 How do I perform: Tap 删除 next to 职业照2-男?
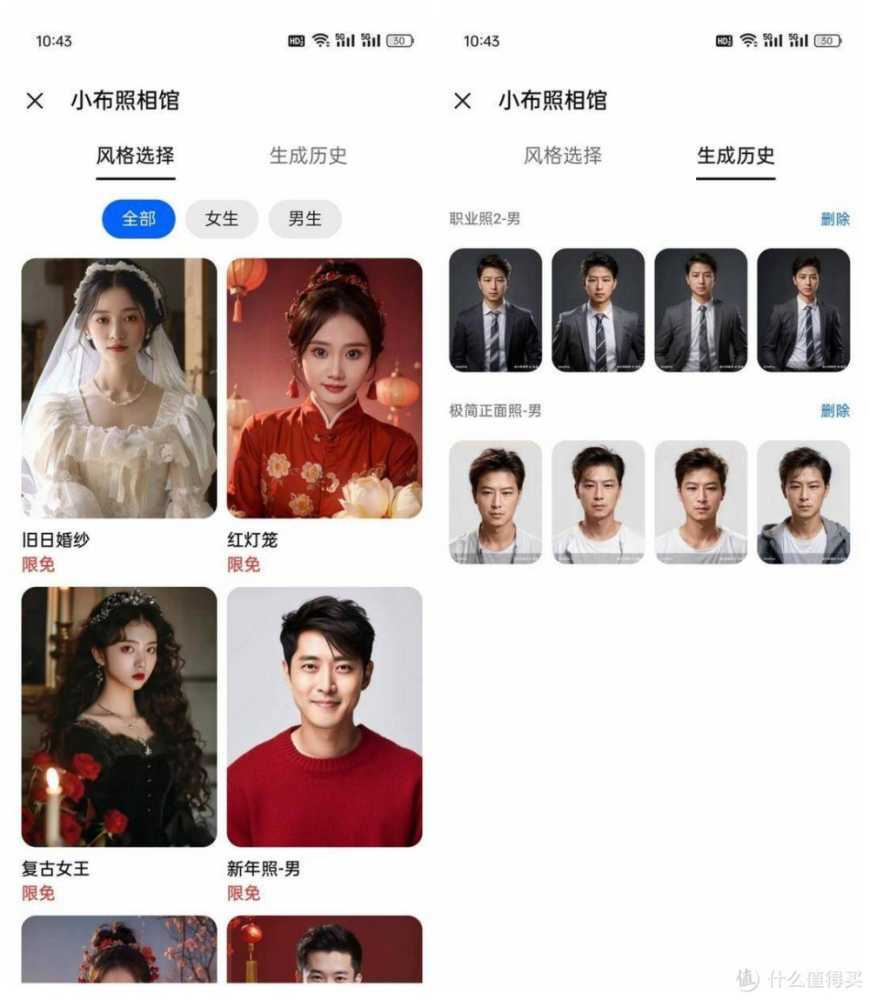837,219
